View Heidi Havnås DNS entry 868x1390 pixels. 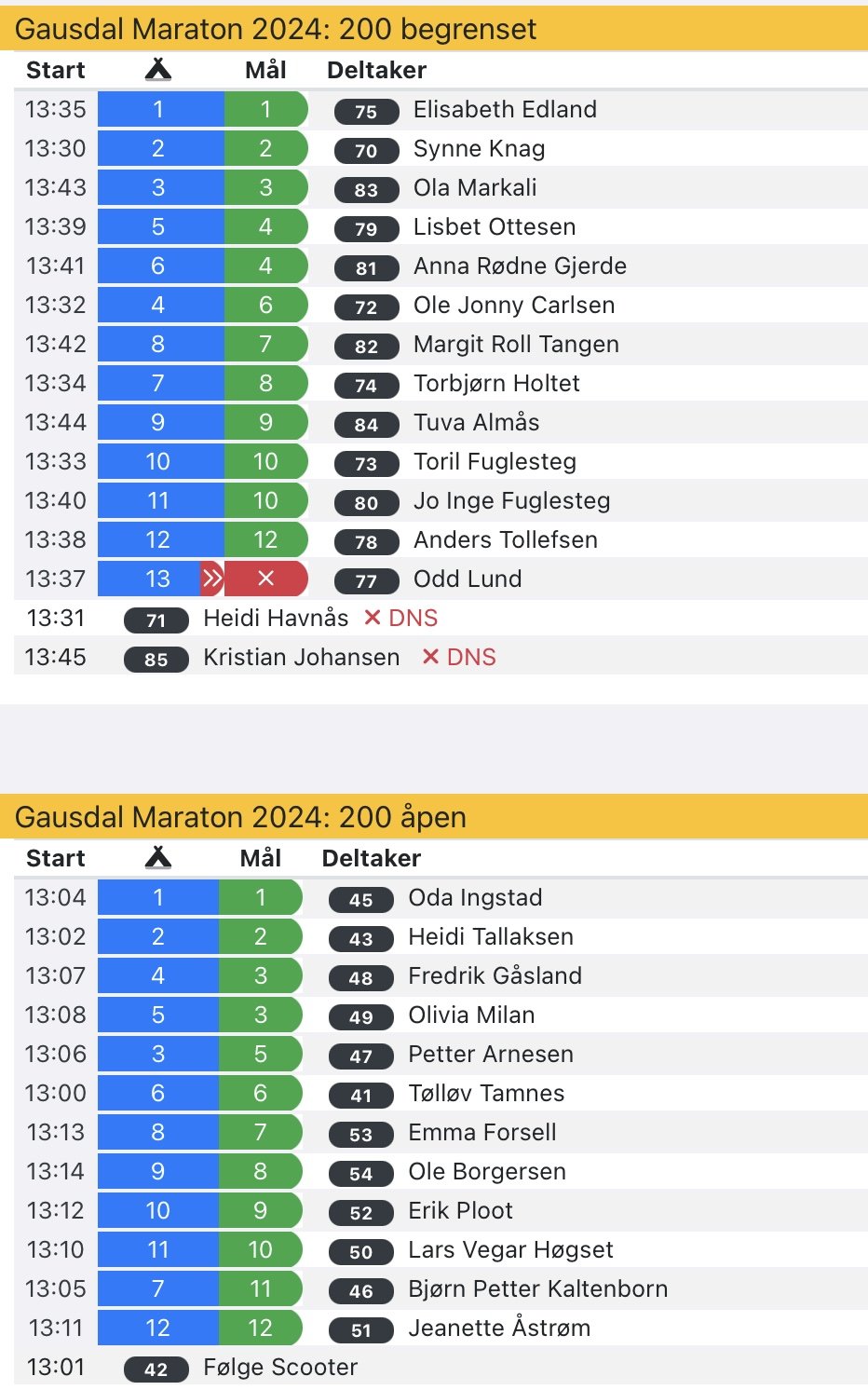[441, 618]
